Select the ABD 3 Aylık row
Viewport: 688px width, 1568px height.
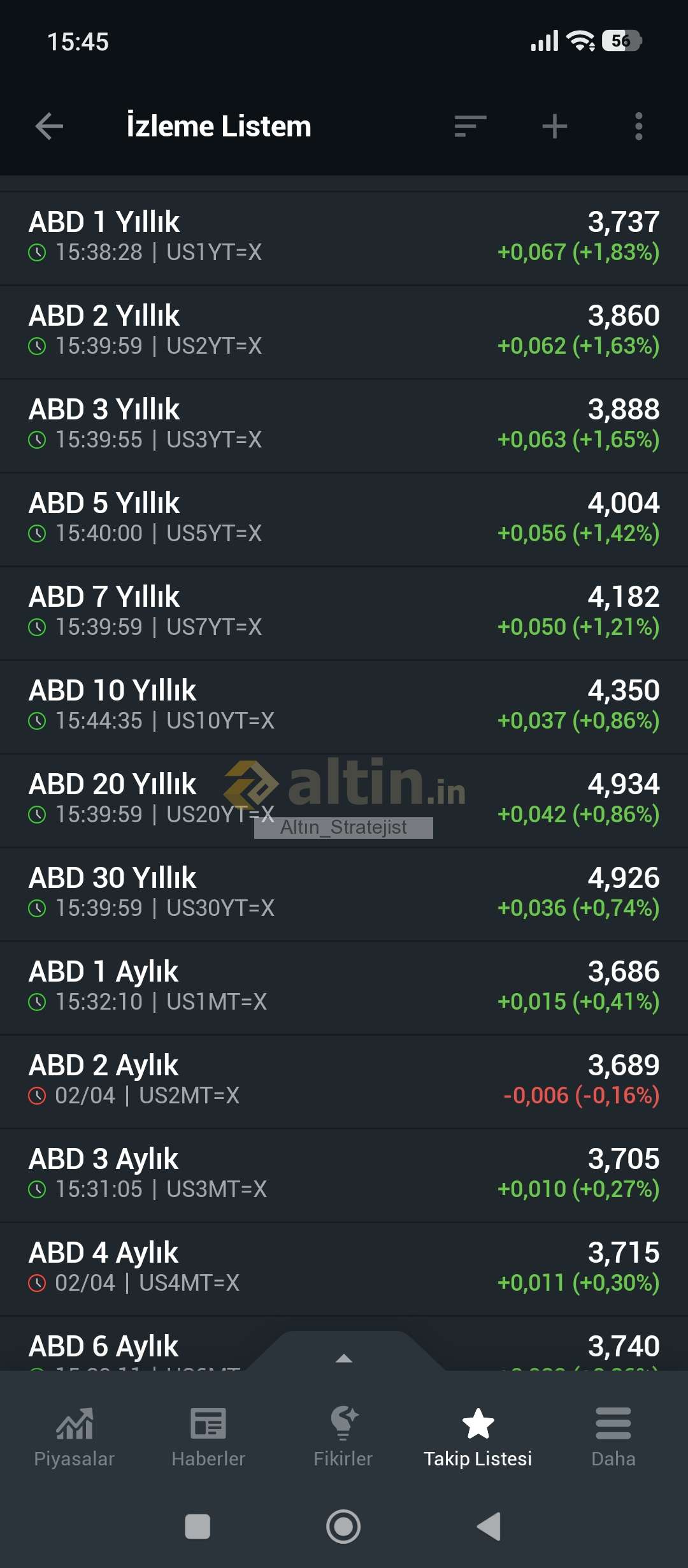[x=344, y=1174]
